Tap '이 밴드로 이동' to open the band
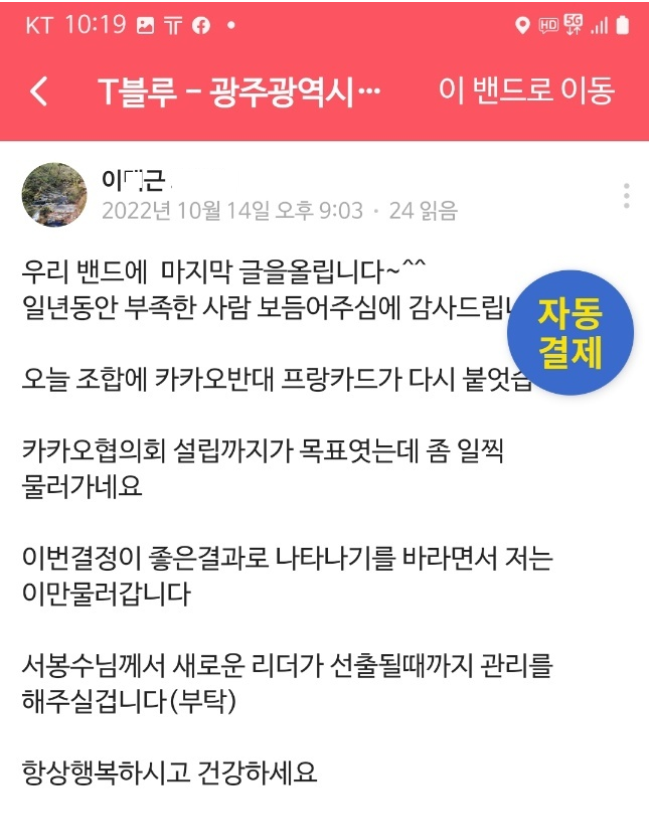This screenshot has height=823, width=649. click(x=525, y=91)
